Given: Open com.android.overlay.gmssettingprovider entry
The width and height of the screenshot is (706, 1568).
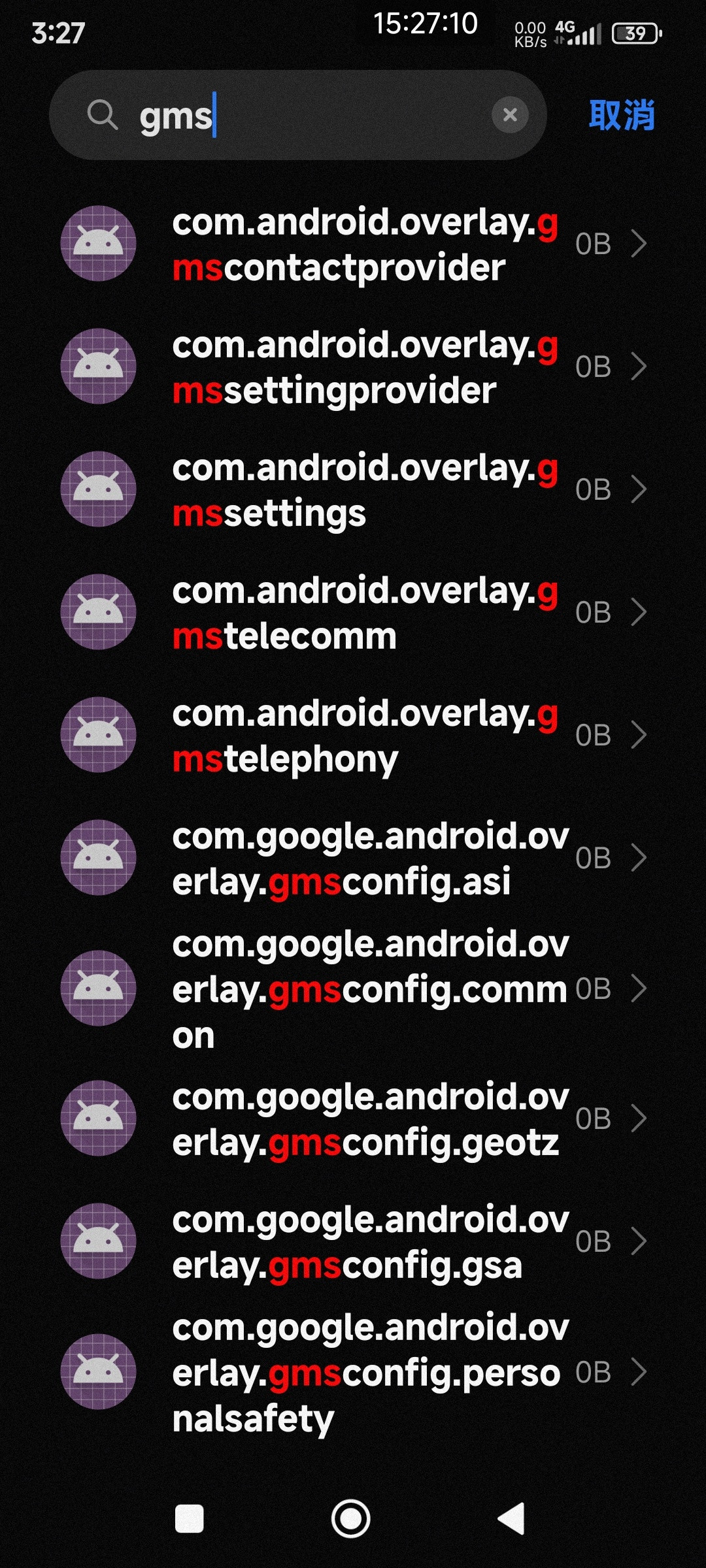Looking at the screenshot, I should coord(353,367).
